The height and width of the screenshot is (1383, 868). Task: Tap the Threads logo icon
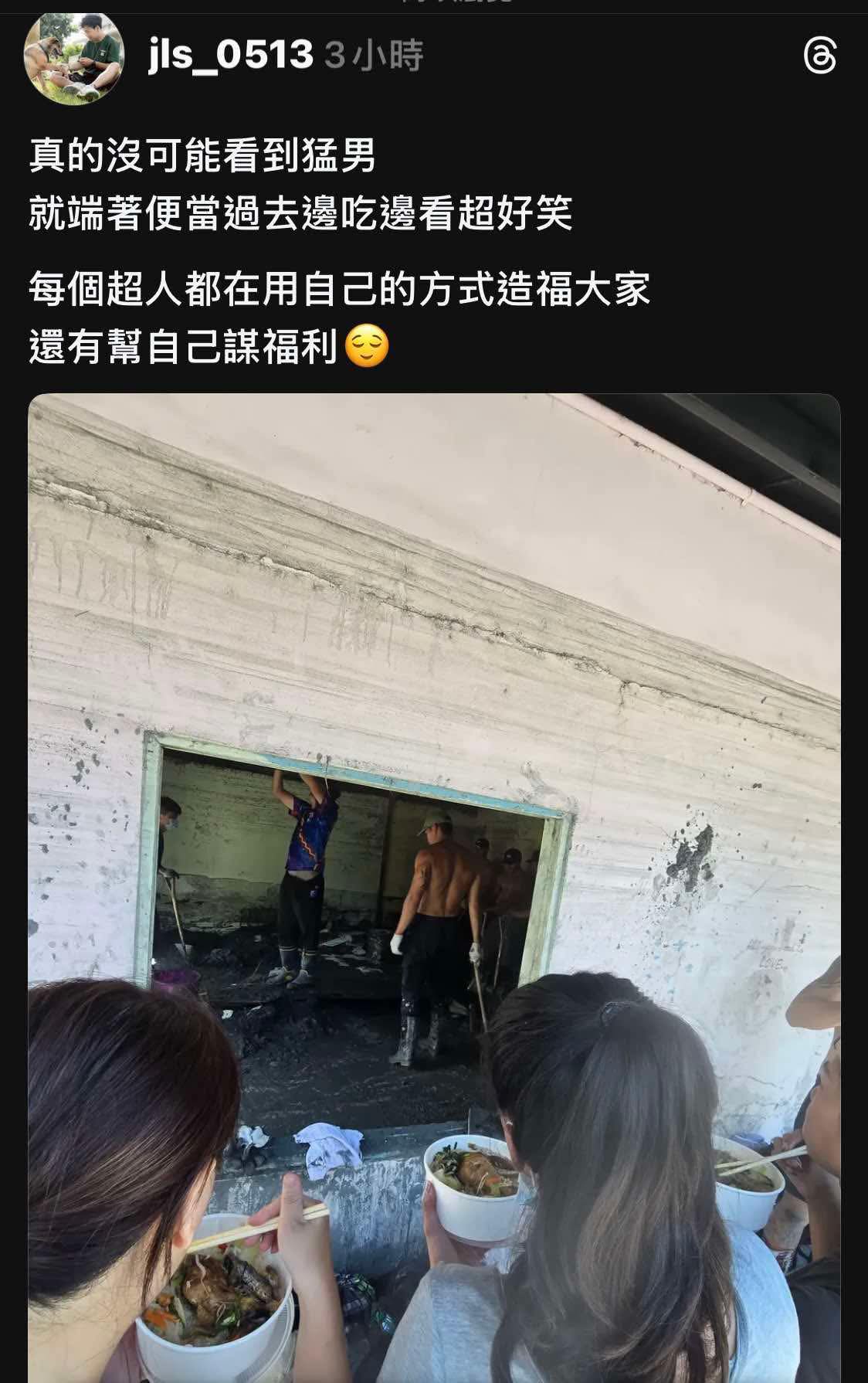(x=819, y=57)
